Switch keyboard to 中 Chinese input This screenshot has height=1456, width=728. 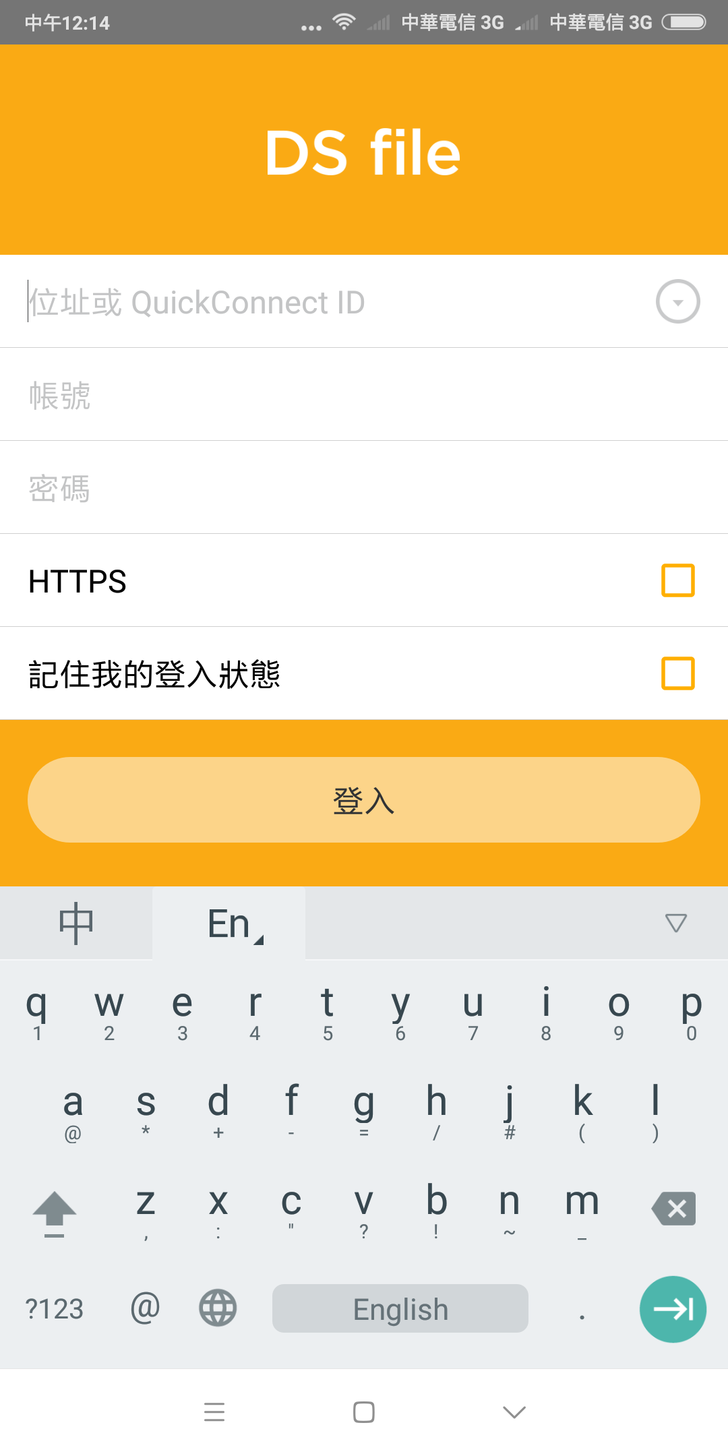pos(76,923)
